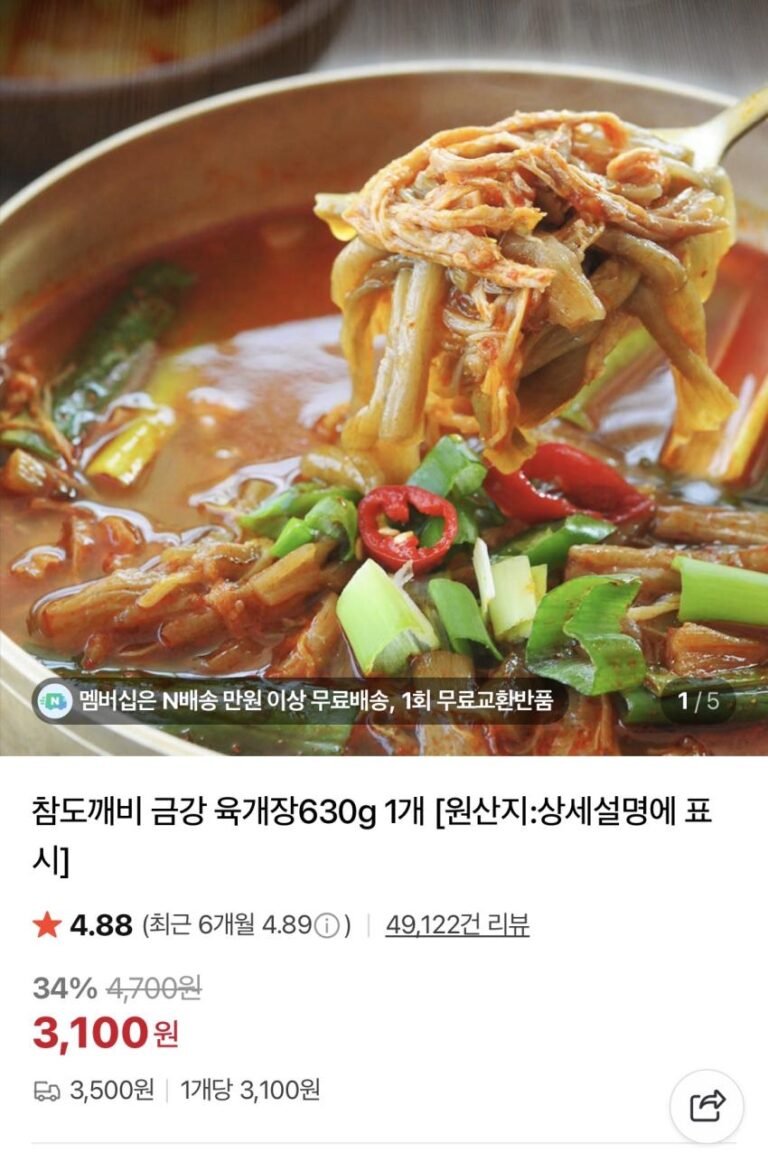
Task: Tap the N배송 membership free shipping banner
Action: 300,700
